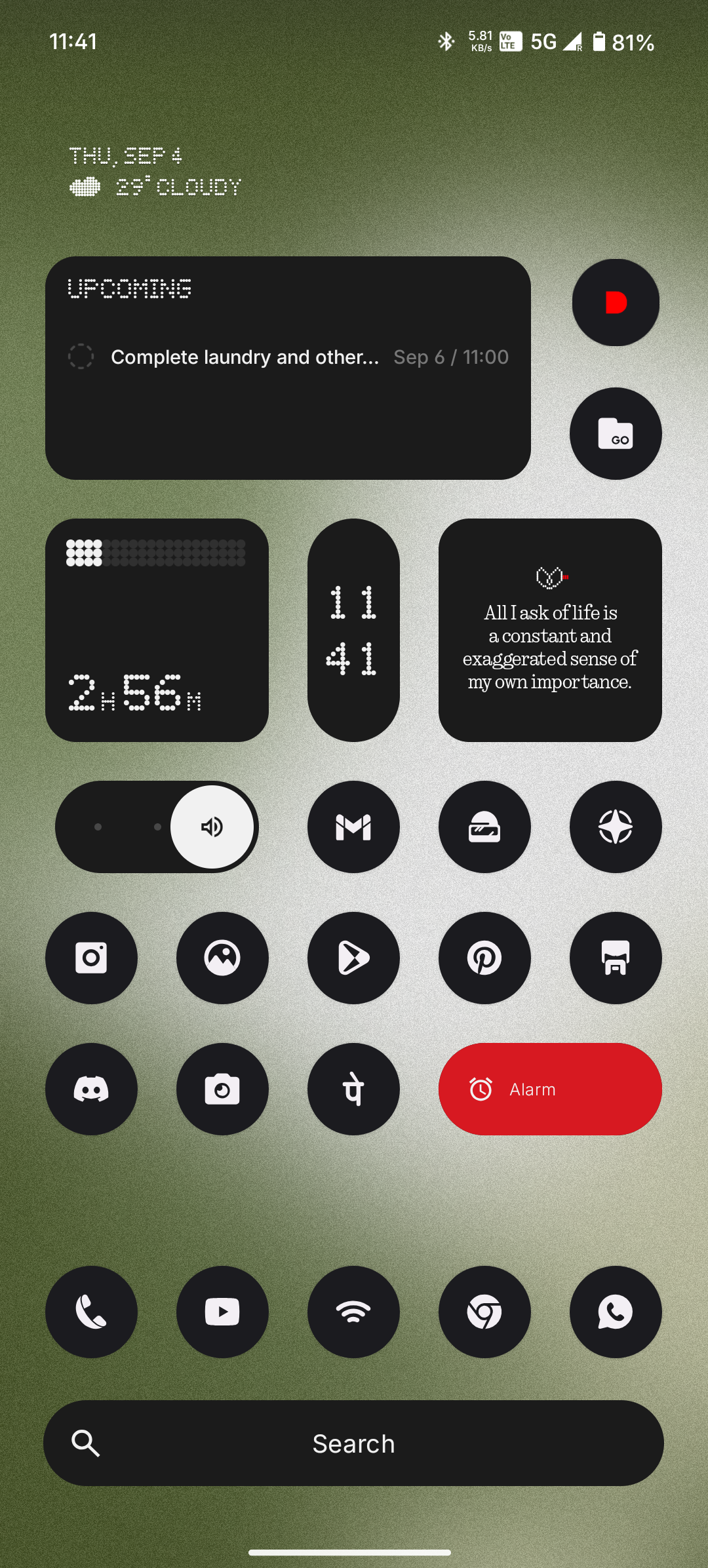The width and height of the screenshot is (708, 1568).
Task: Open the compass icon app
Action: [616, 827]
